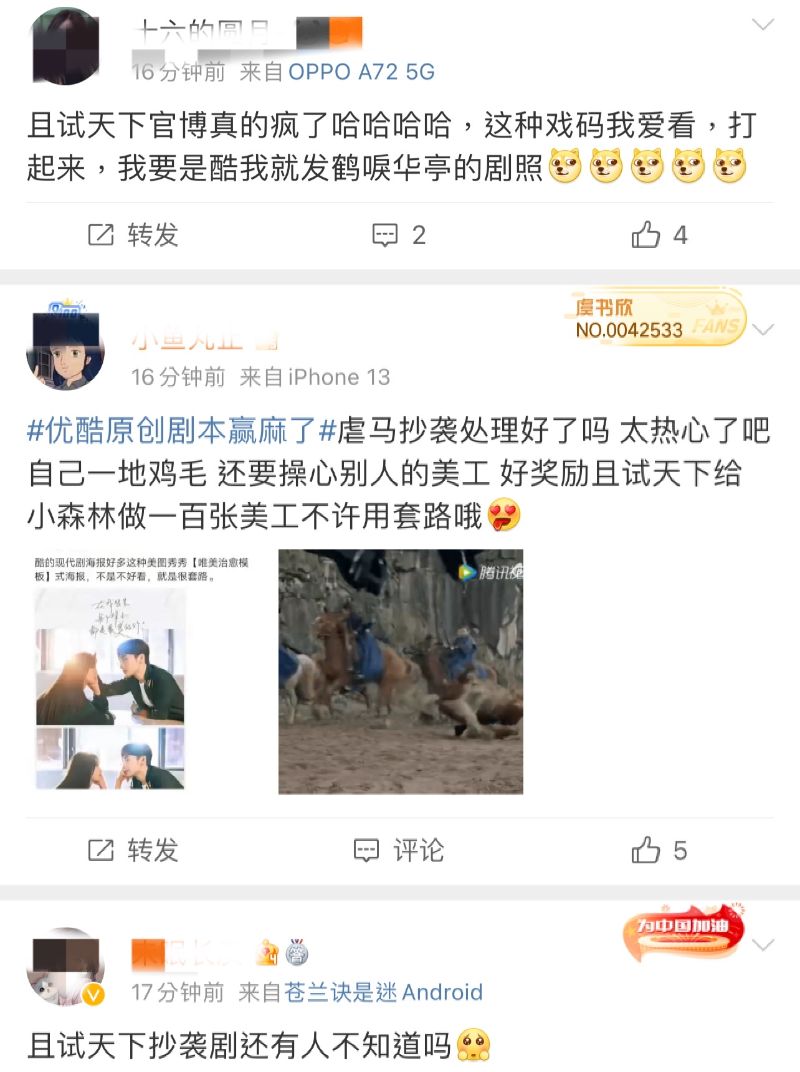800x1072 pixels.
Task: Open comments showing 2 on first post
Action: click(x=399, y=235)
